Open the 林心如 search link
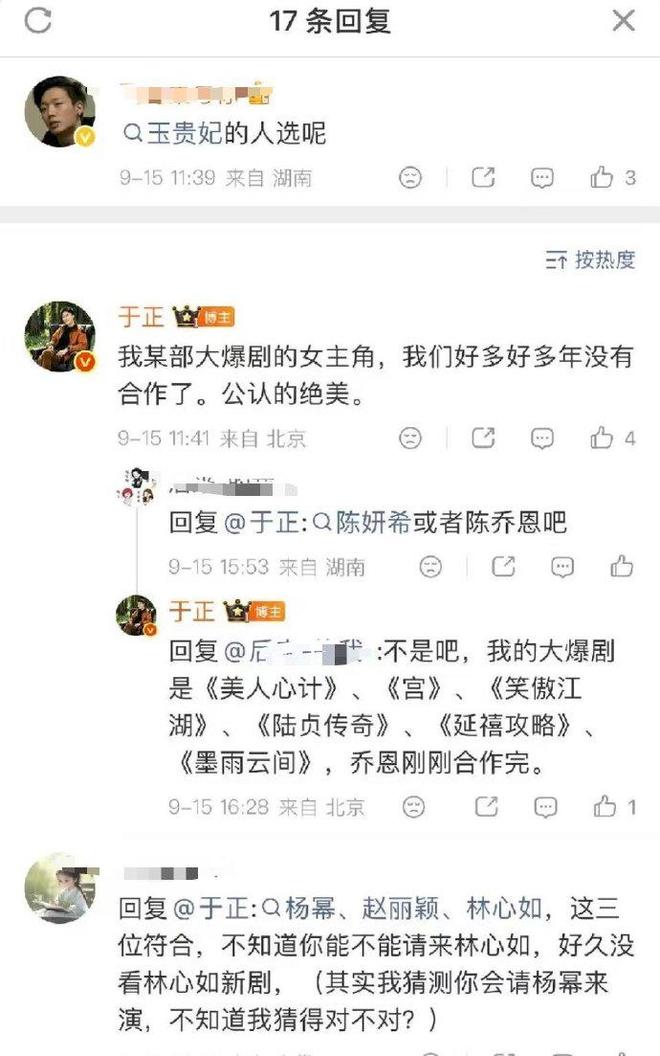The image size is (660, 1056). click(x=504, y=909)
